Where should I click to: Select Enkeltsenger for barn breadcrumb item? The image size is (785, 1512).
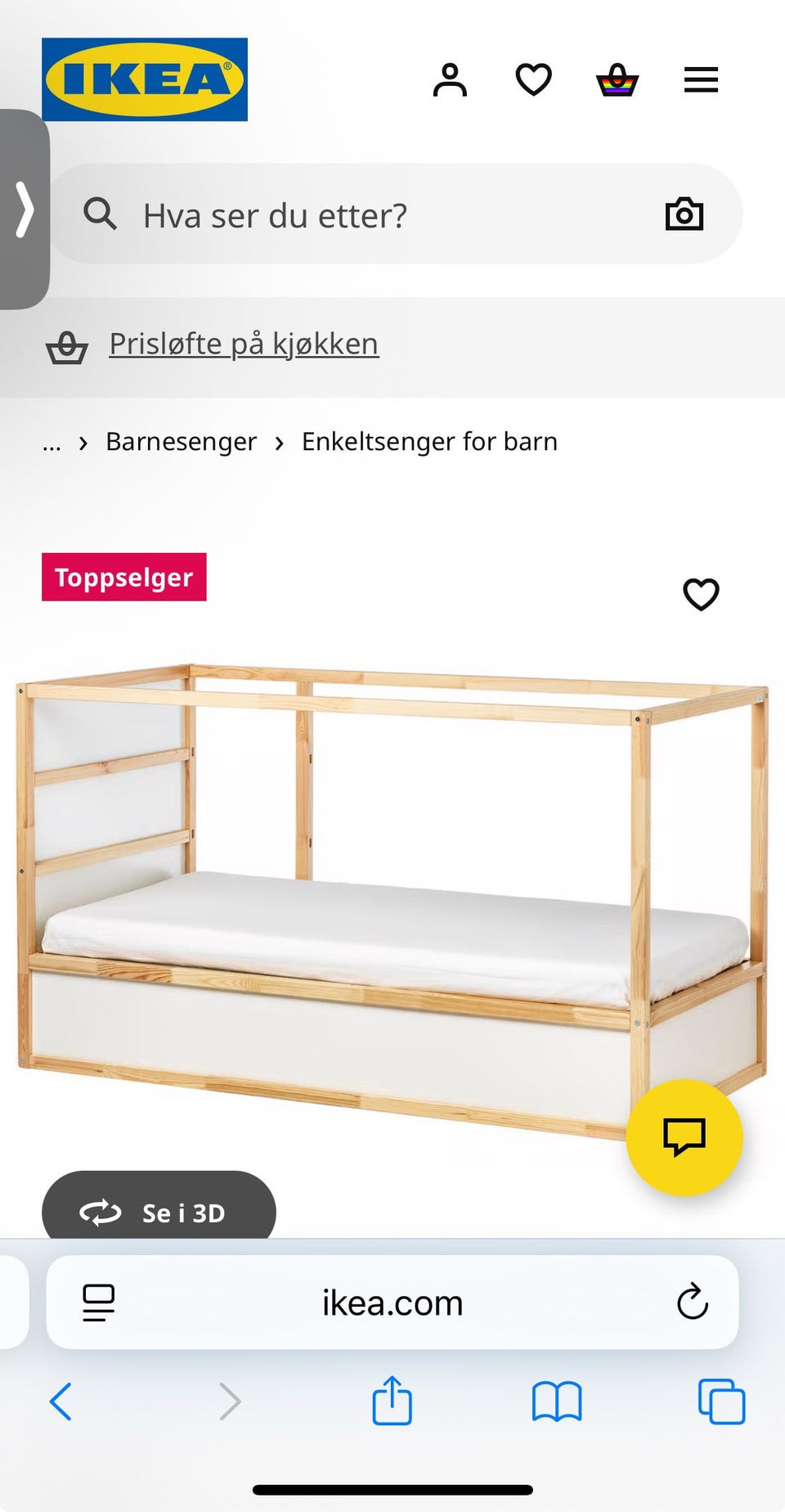click(429, 442)
